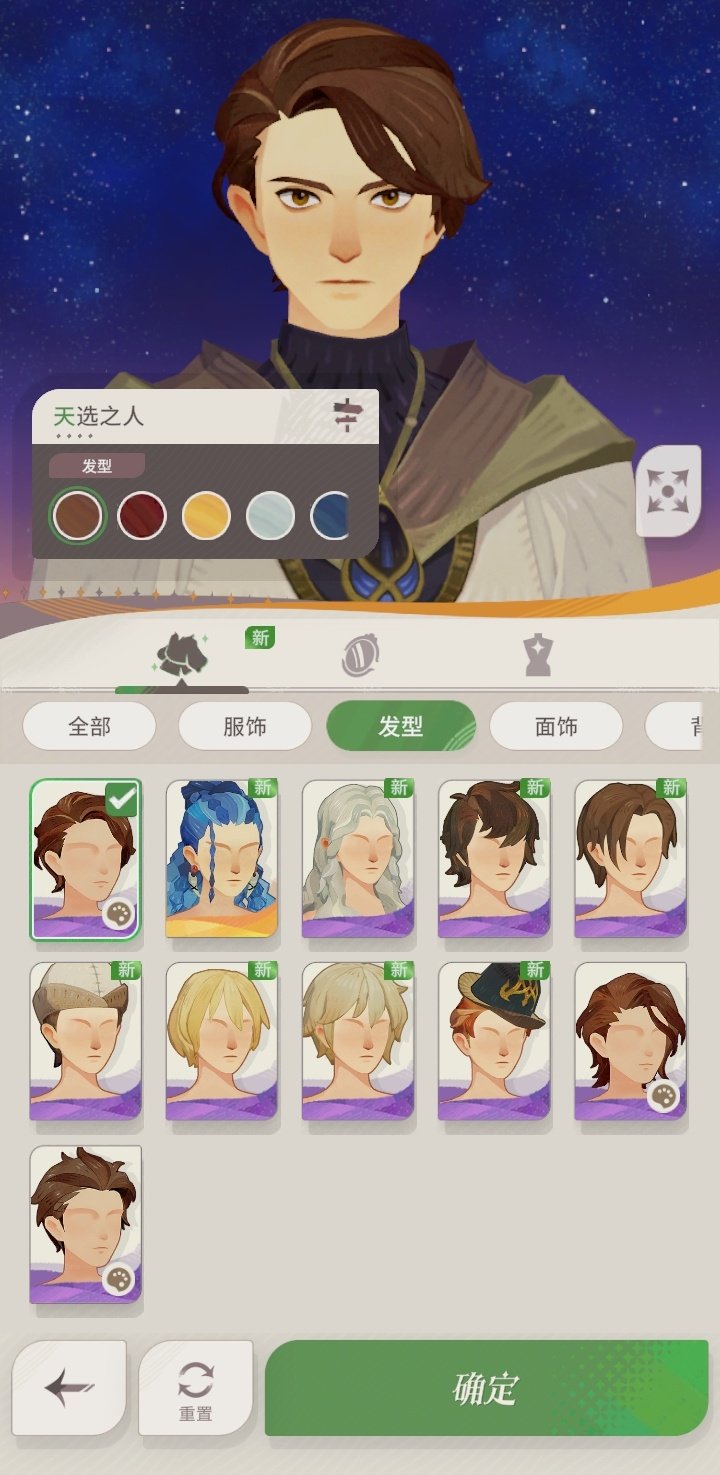
Task: Switch to the 全部 category tab
Action: (88, 727)
